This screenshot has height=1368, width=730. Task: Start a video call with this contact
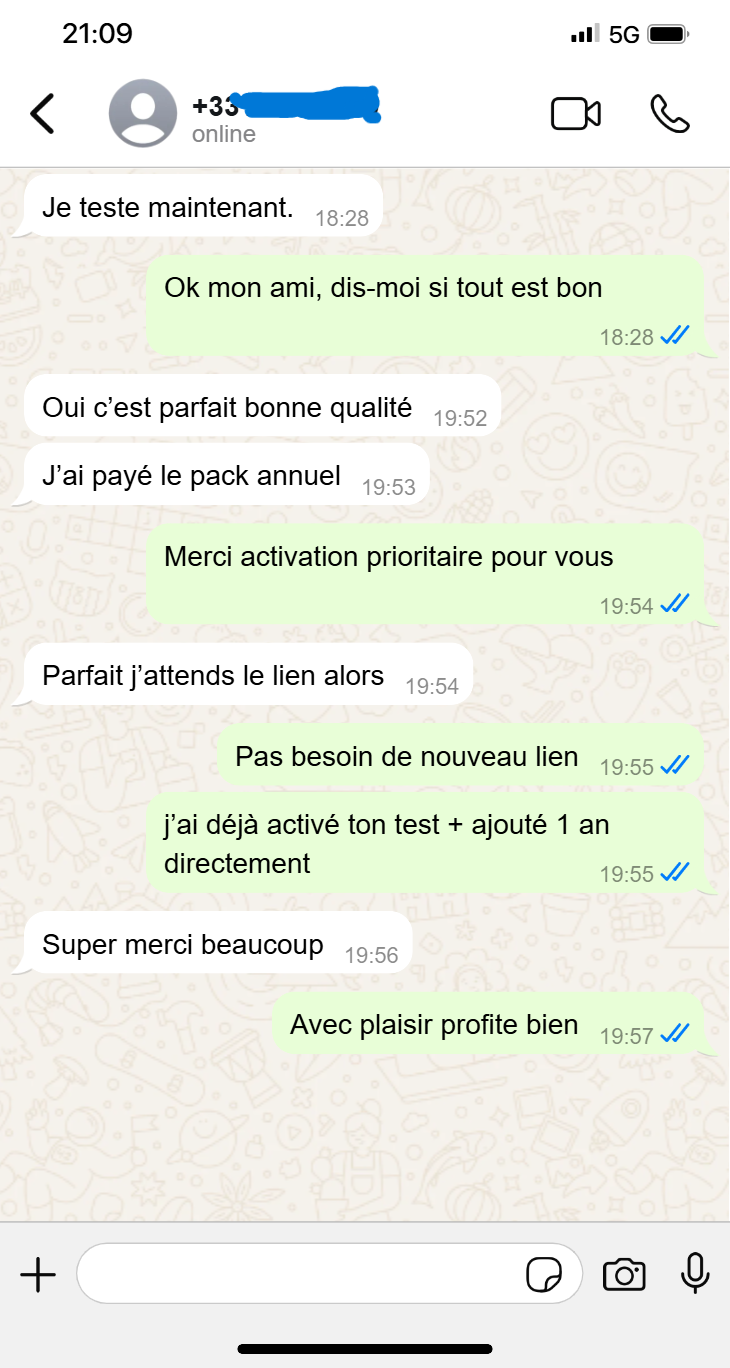576,114
